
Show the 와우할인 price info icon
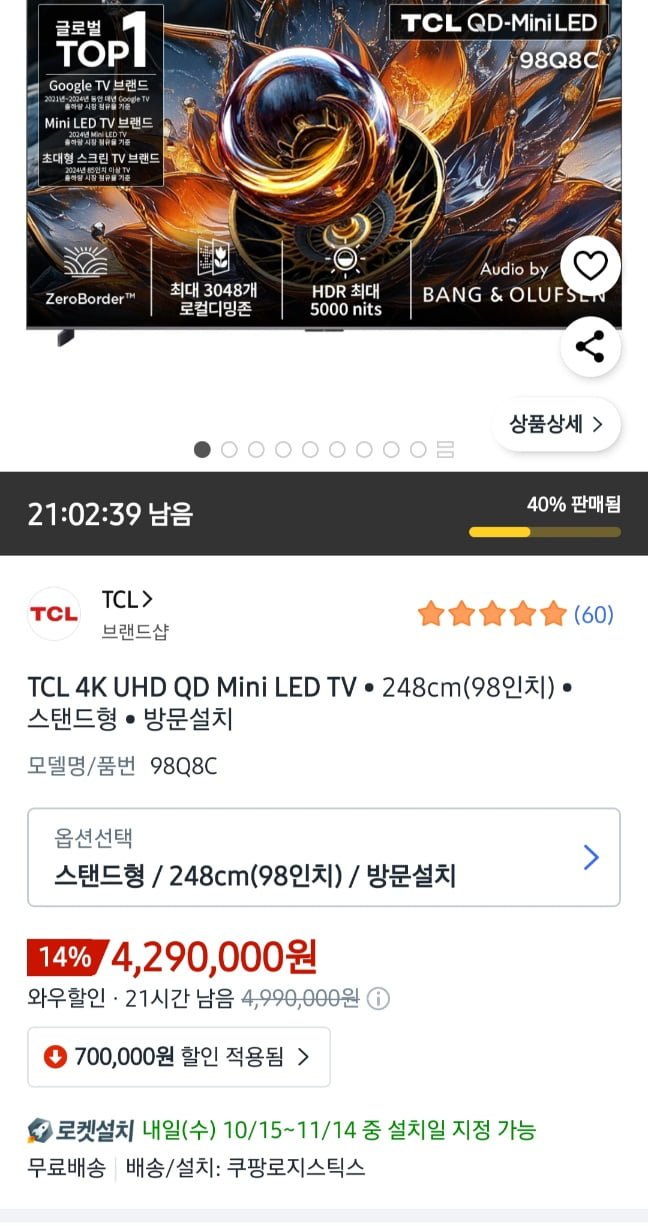[378, 998]
